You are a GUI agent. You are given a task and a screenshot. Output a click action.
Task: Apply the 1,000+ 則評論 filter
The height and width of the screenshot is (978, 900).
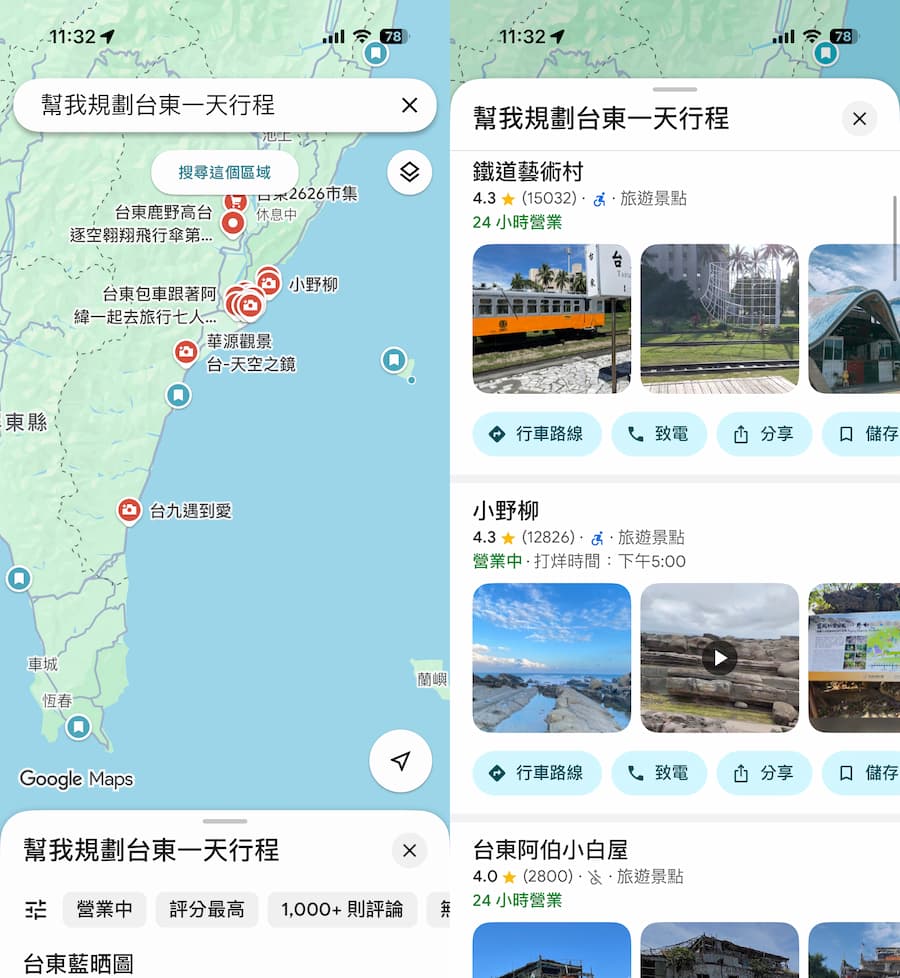tap(342, 910)
